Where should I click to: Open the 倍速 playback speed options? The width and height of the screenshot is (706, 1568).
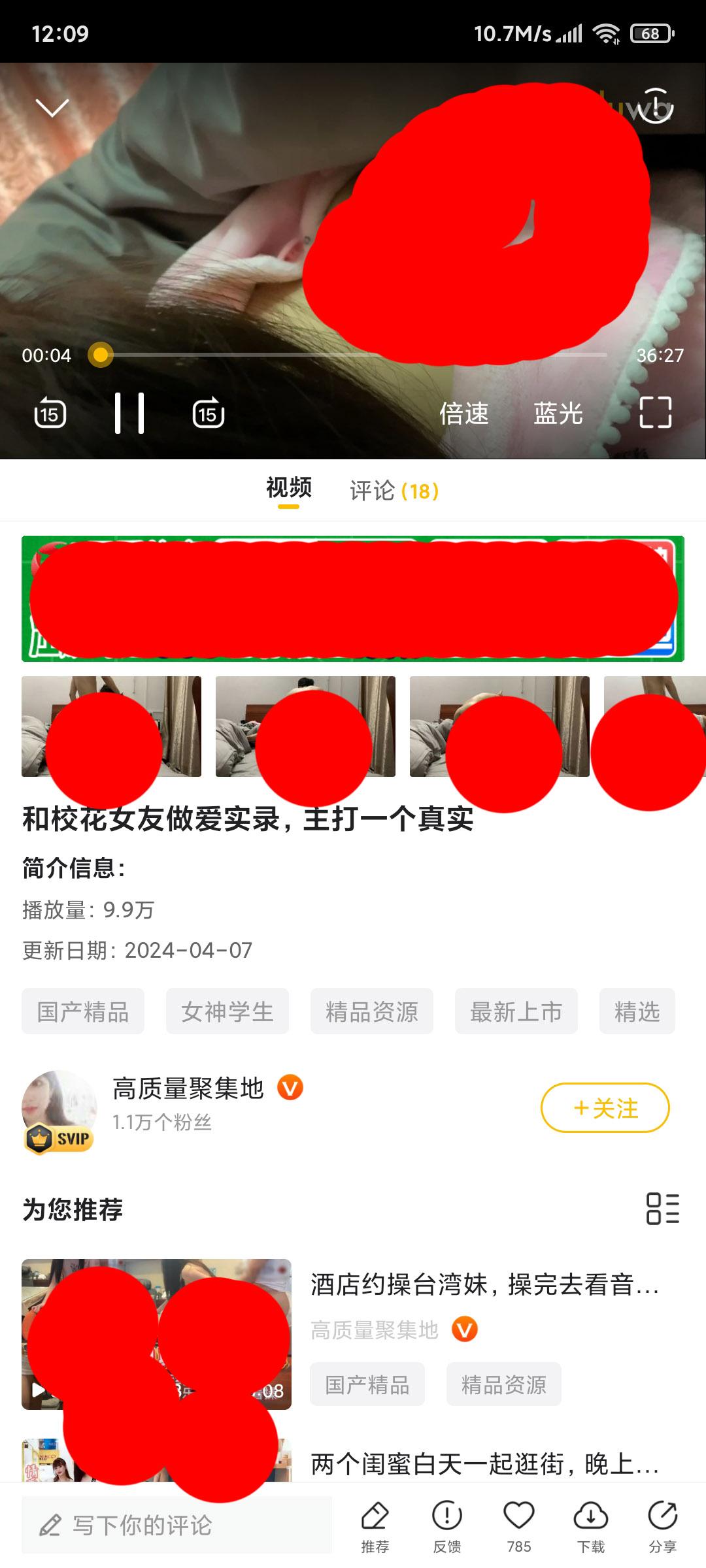point(463,414)
